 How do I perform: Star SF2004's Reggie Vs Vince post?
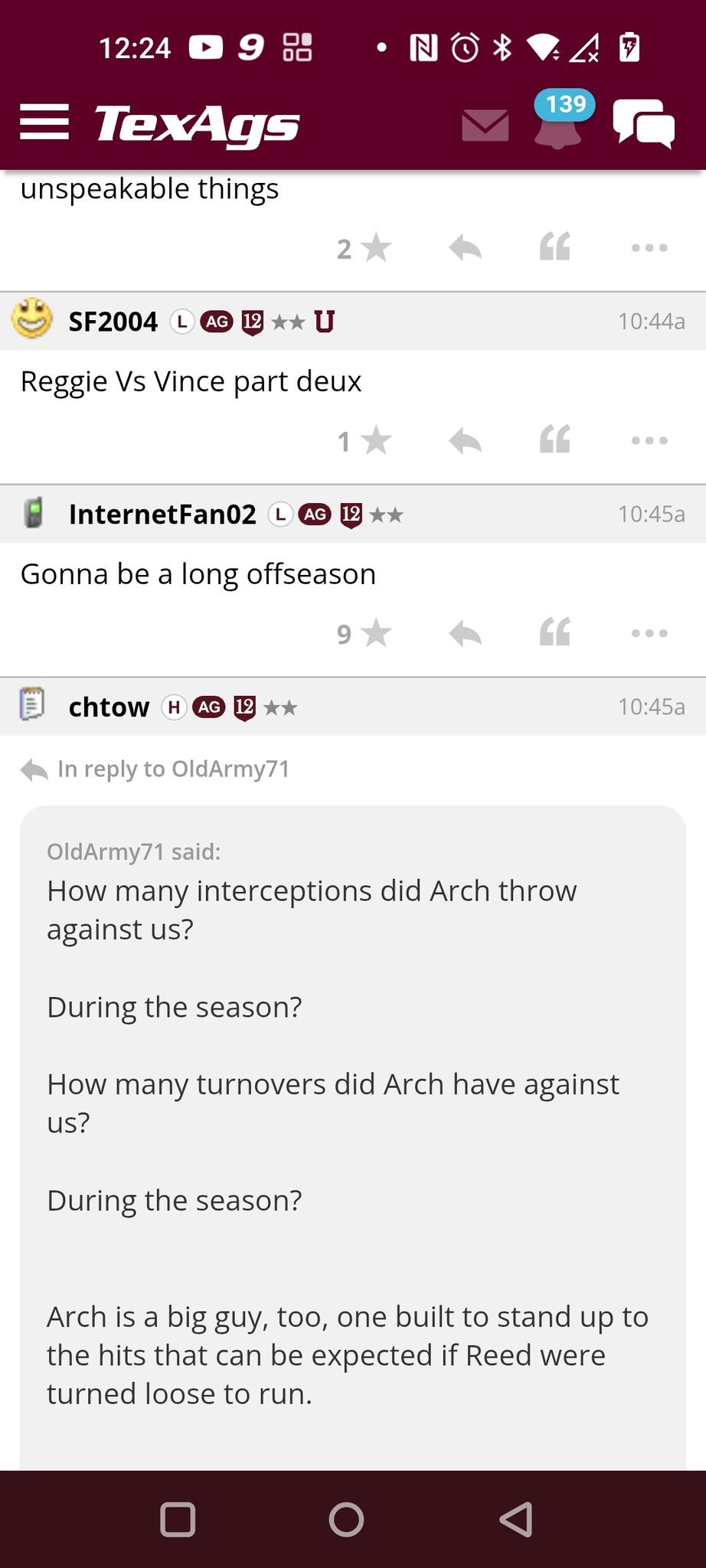pyautogui.click(x=374, y=441)
